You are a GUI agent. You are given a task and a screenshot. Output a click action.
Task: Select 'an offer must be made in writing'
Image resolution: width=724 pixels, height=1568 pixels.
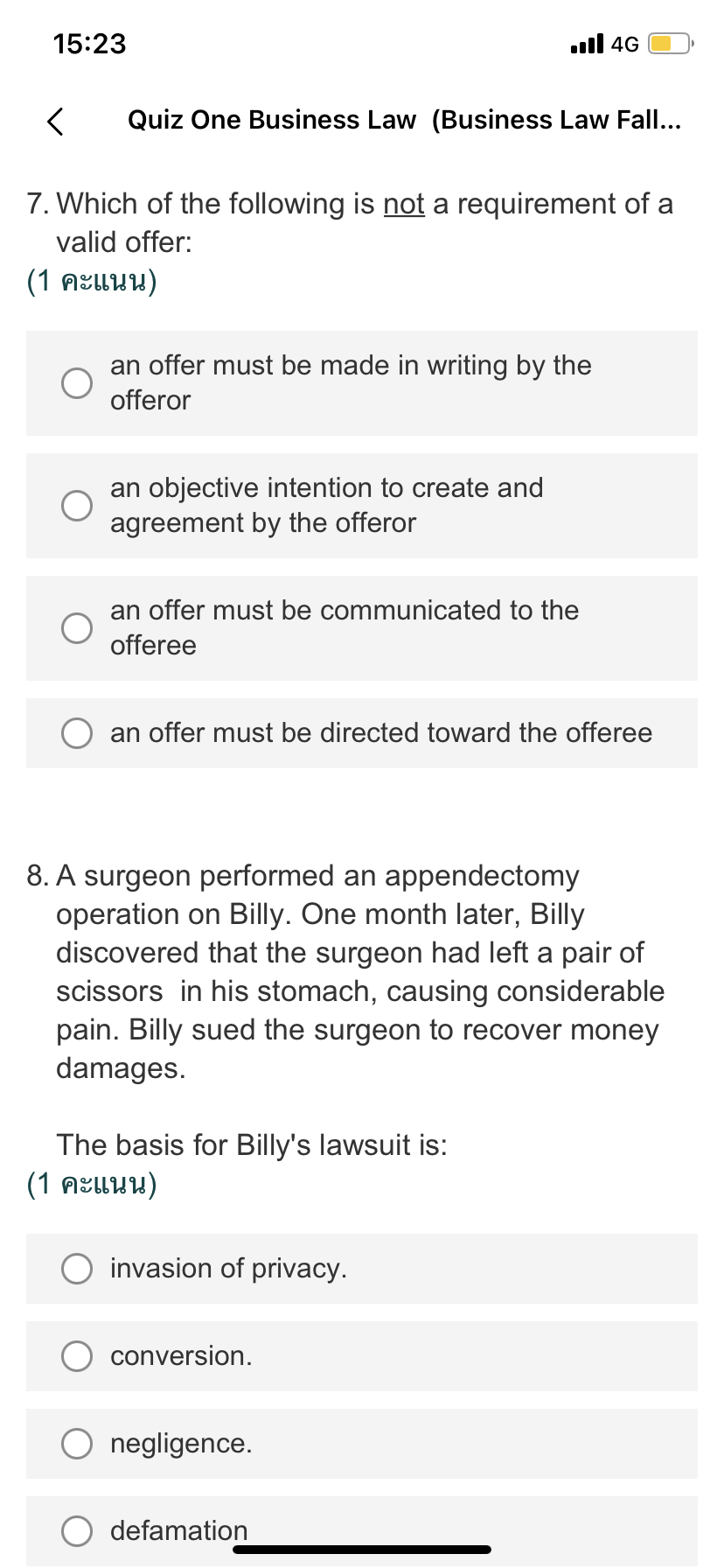(x=77, y=383)
